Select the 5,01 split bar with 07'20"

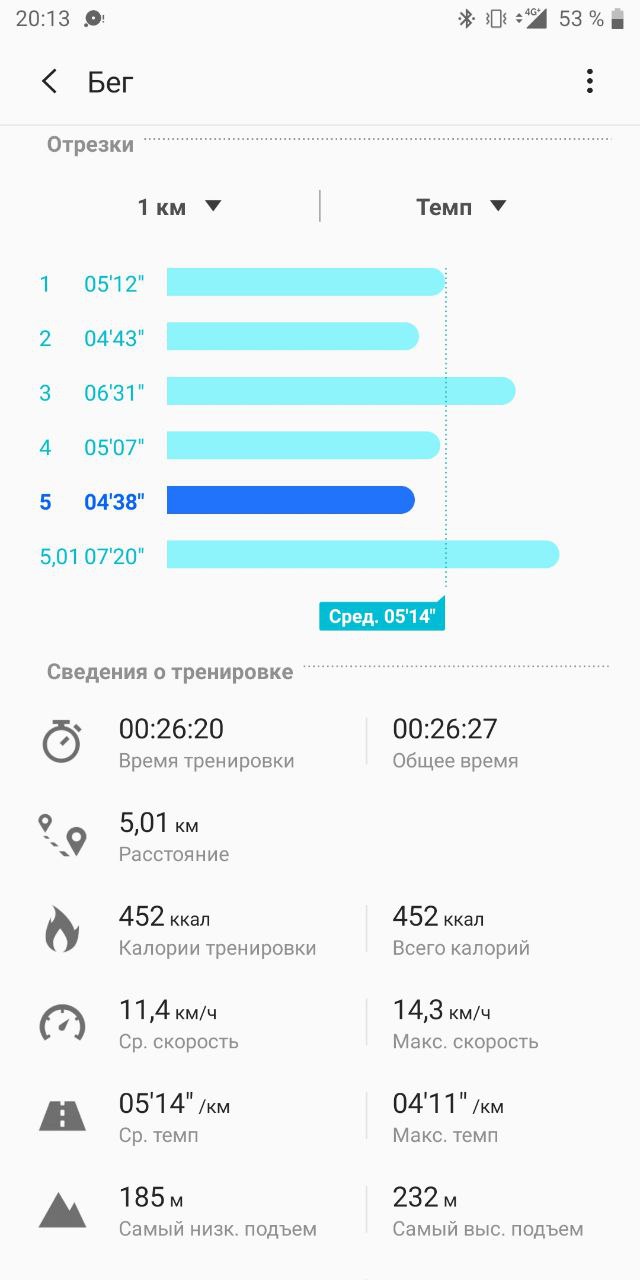pyautogui.click(x=363, y=554)
